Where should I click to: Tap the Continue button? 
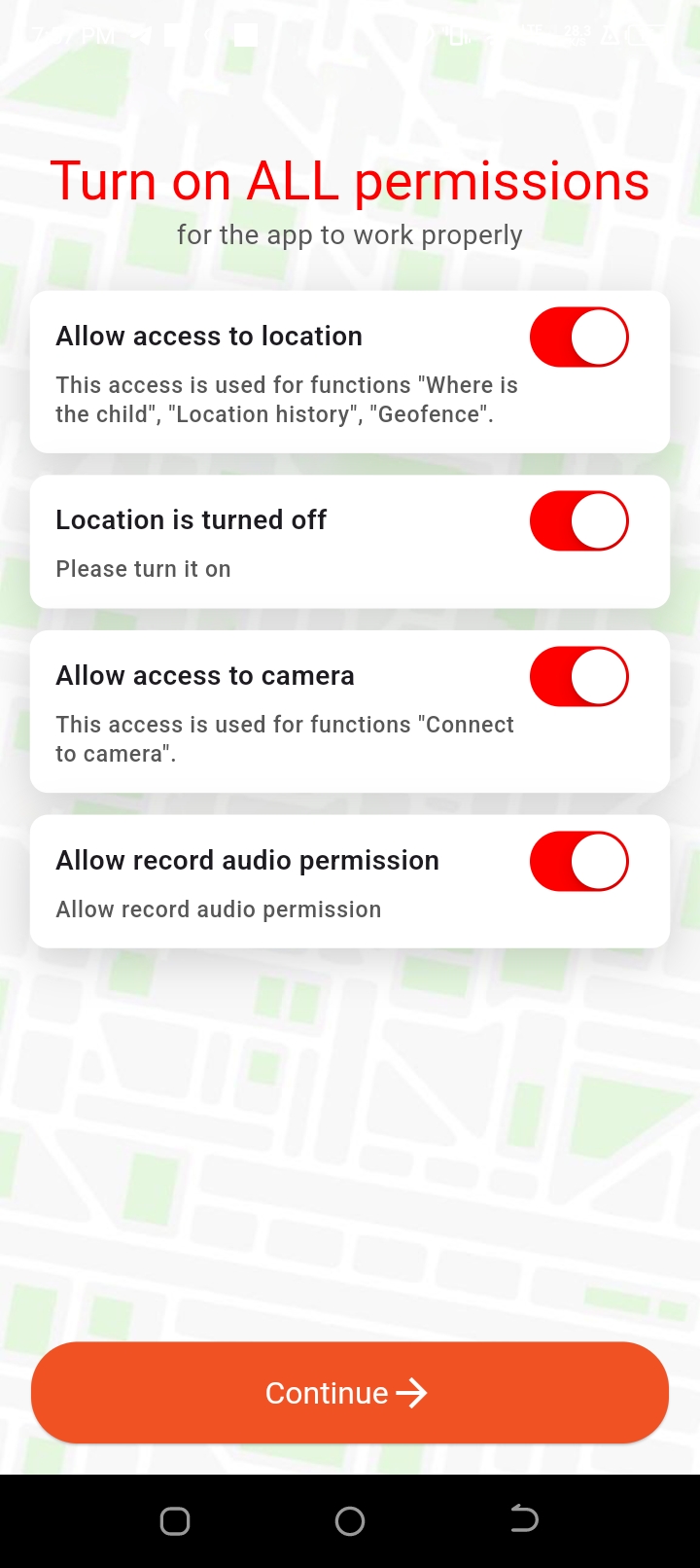point(350,1393)
